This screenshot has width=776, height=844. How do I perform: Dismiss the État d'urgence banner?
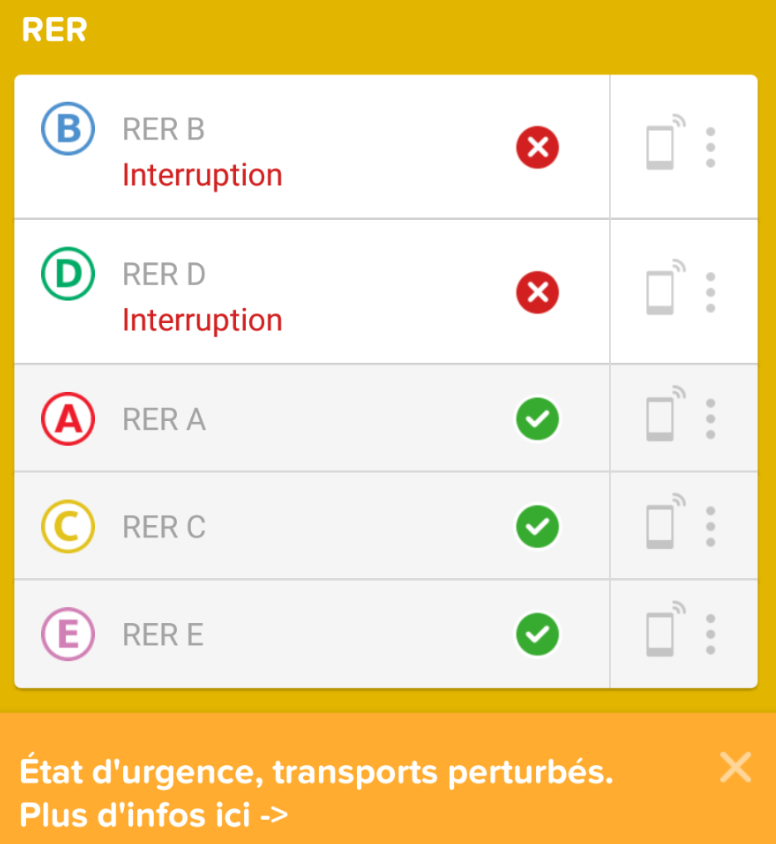[735, 768]
